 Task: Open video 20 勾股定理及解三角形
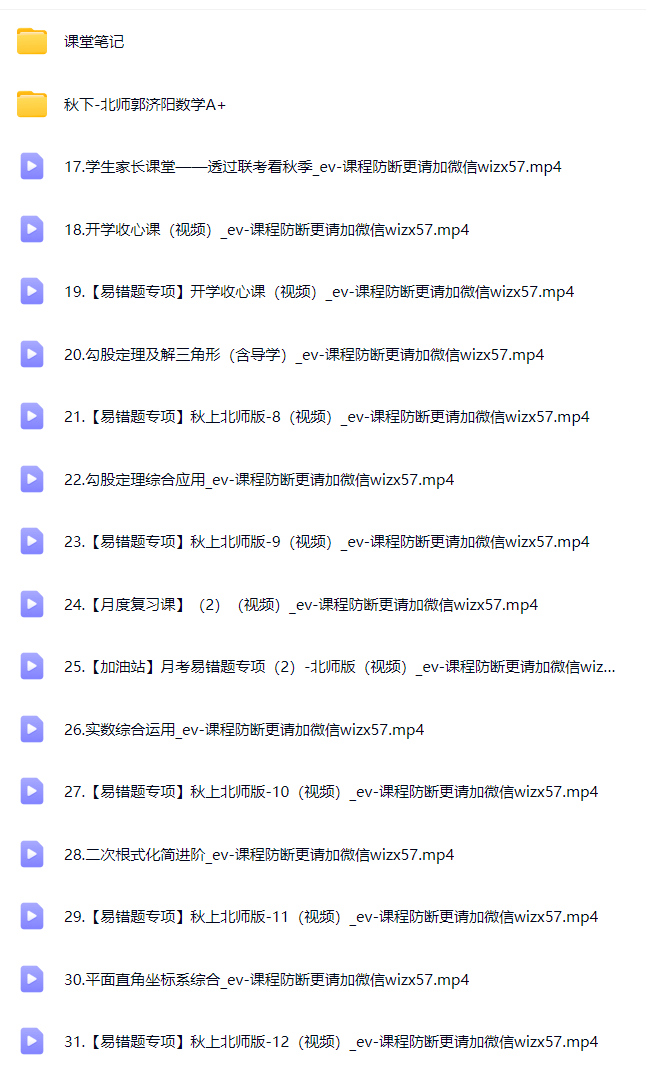[303, 354]
